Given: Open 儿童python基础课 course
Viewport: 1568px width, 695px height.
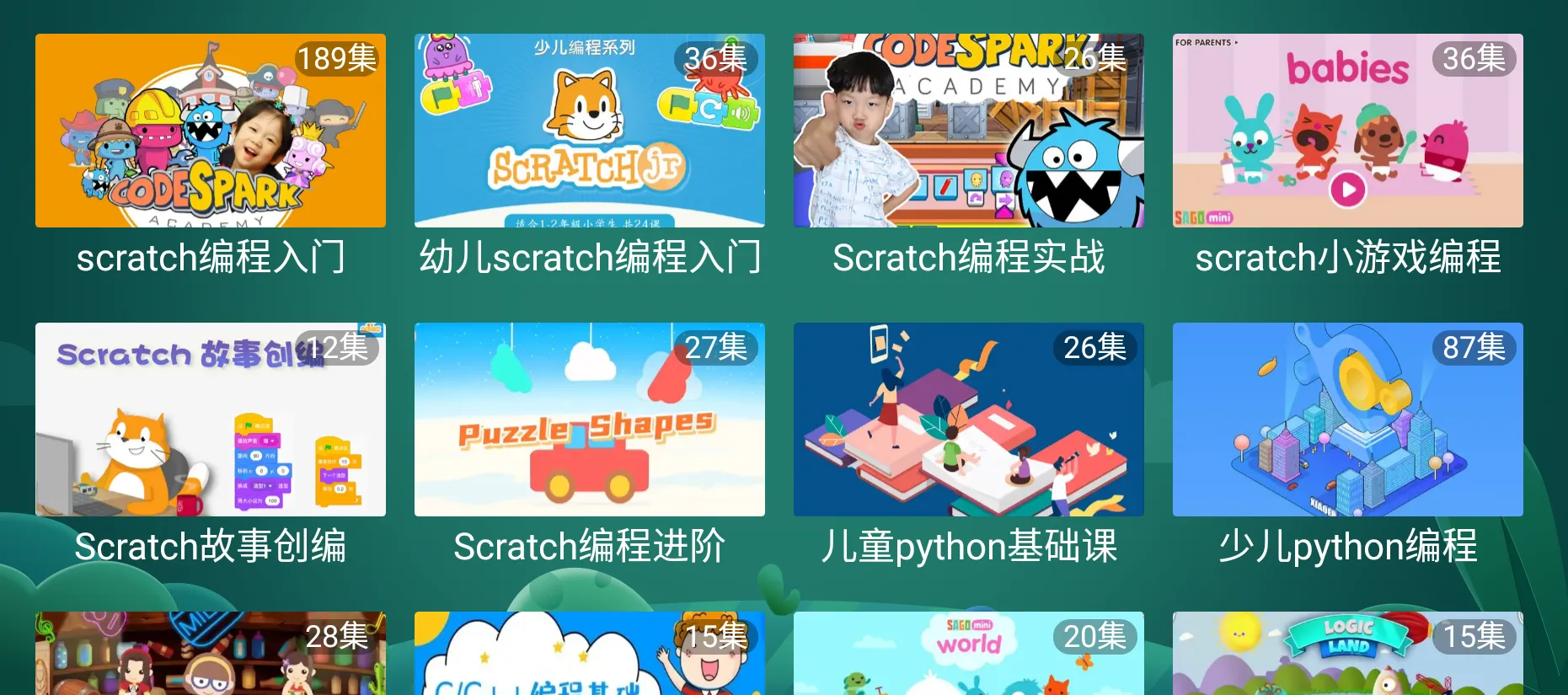Looking at the screenshot, I should tap(969, 420).
